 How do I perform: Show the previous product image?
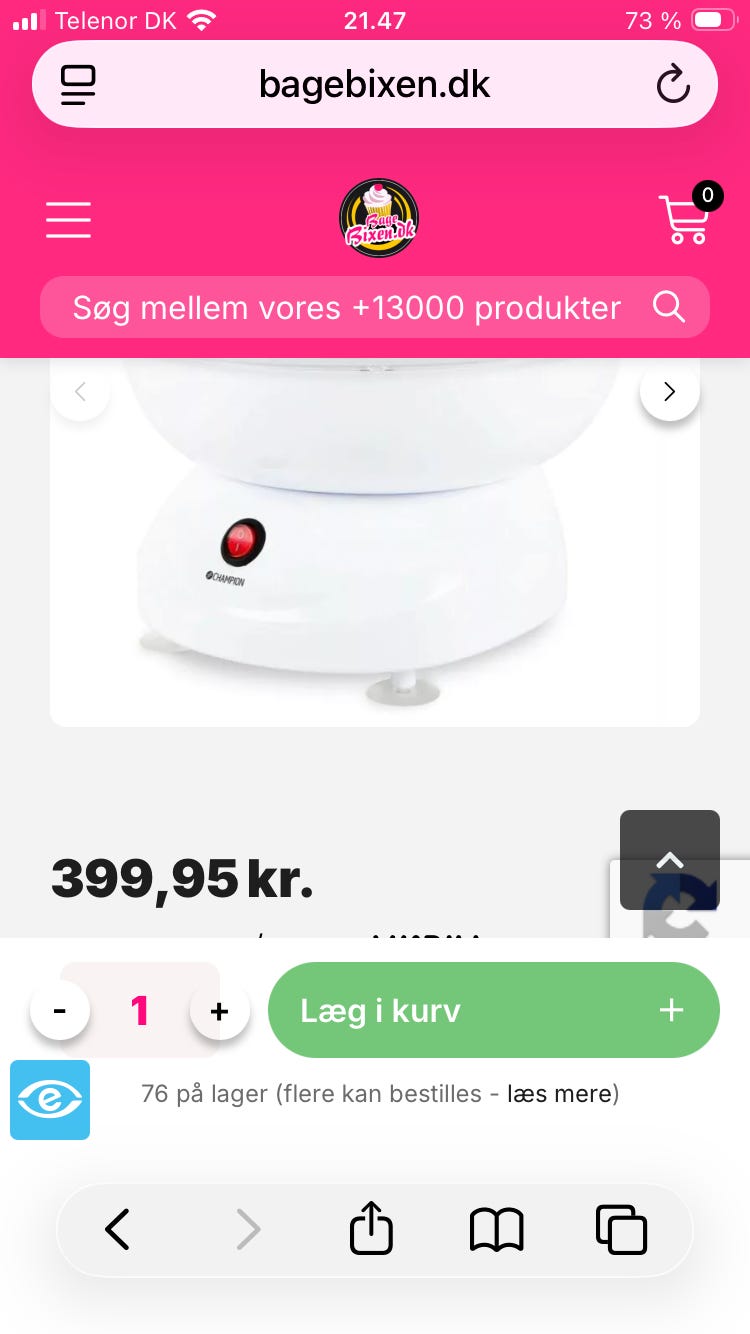click(x=80, y=392)
